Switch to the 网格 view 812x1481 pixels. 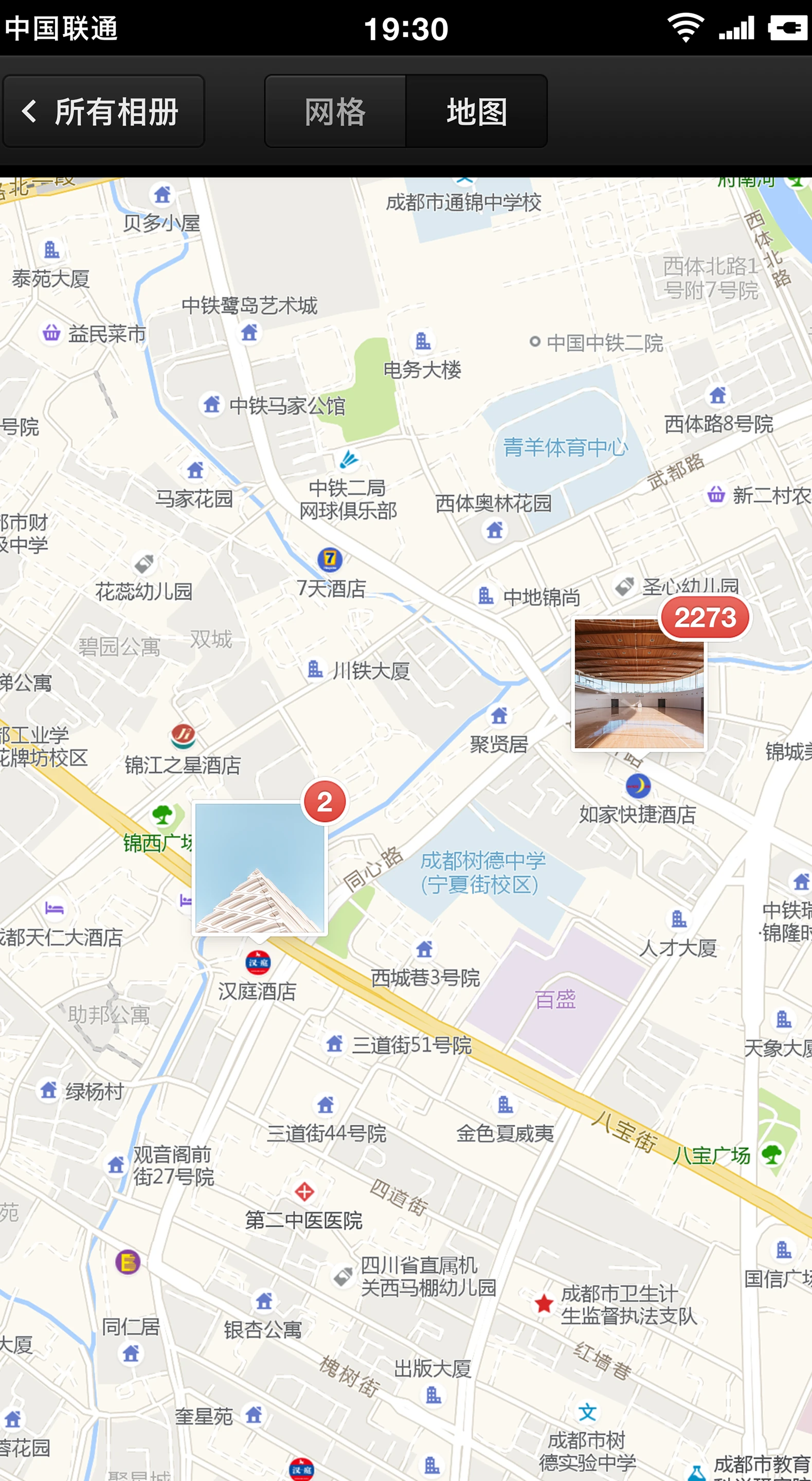[x=335, y=111]
